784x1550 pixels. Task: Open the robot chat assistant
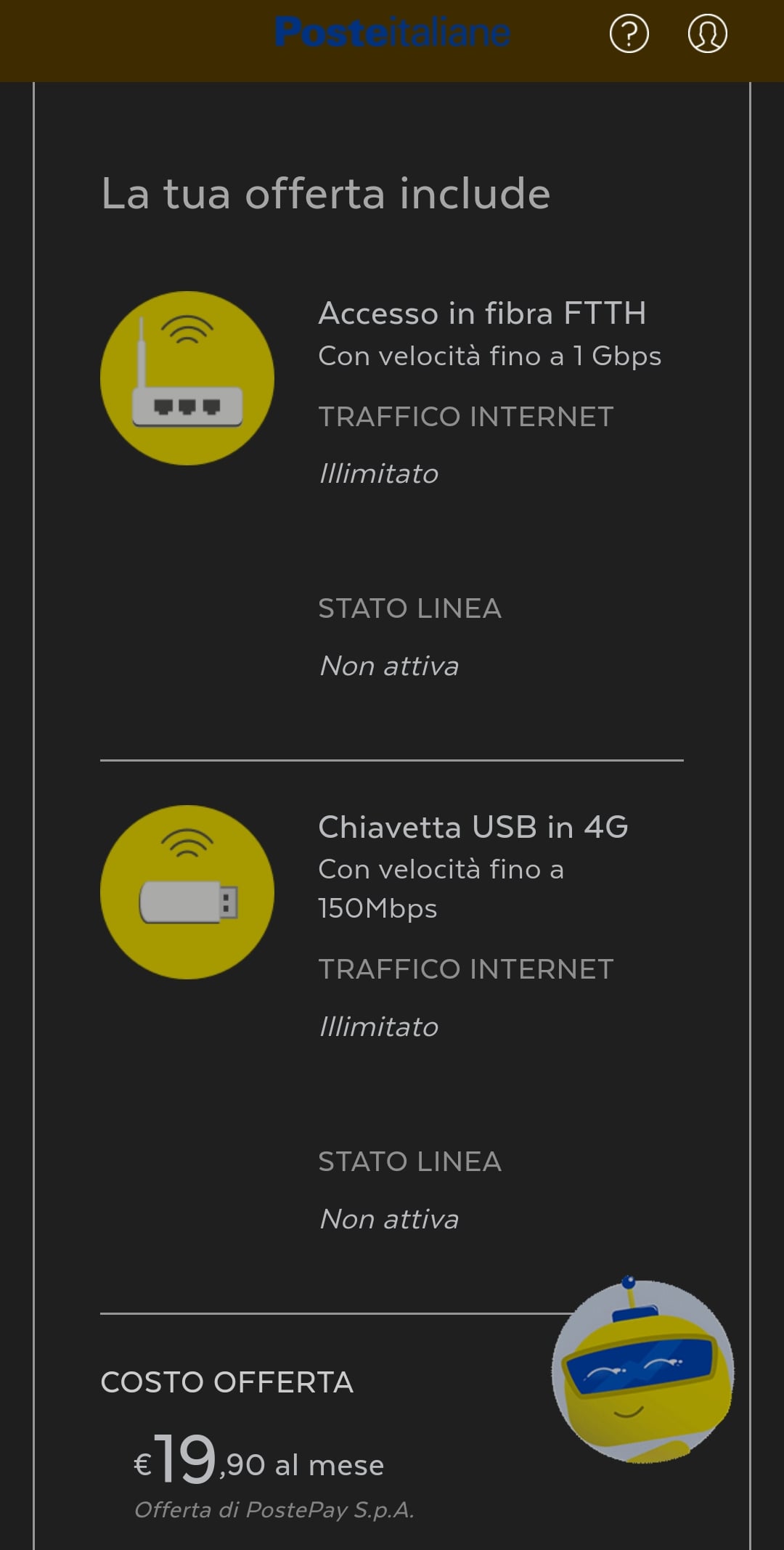tap(642, 1371)
